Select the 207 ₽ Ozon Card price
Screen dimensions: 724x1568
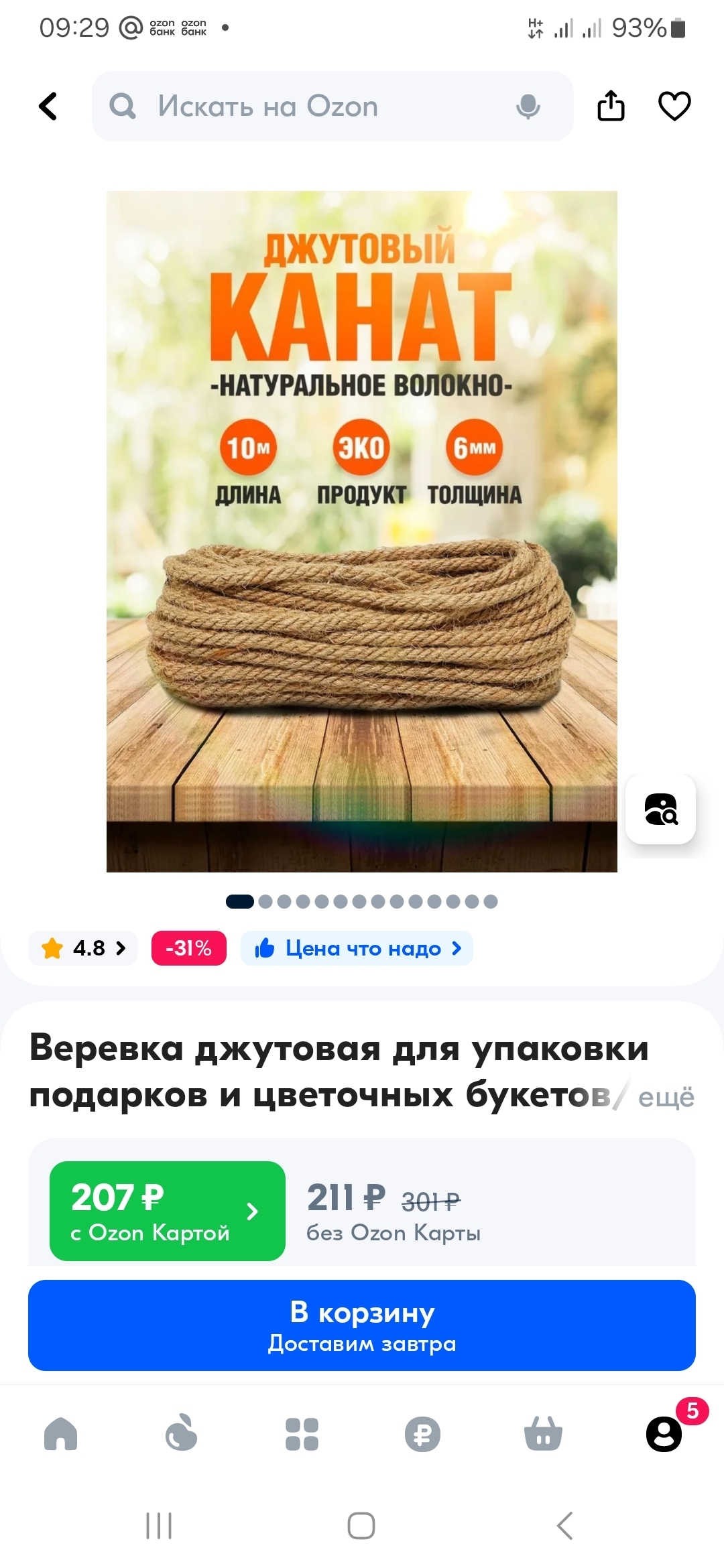pos(168,1211)
